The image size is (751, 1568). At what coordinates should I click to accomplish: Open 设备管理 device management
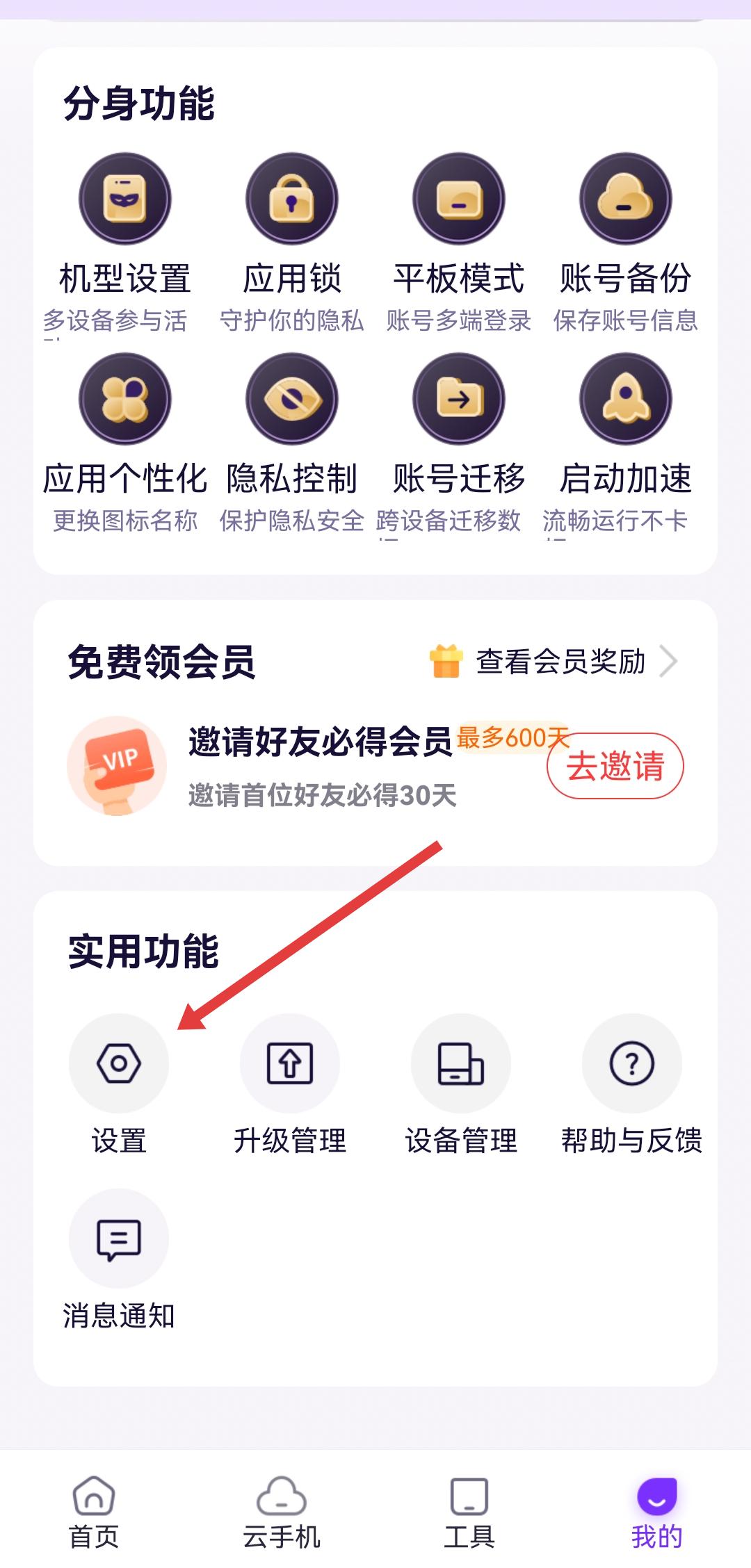pyautogui.click(x=461, y=1063)
